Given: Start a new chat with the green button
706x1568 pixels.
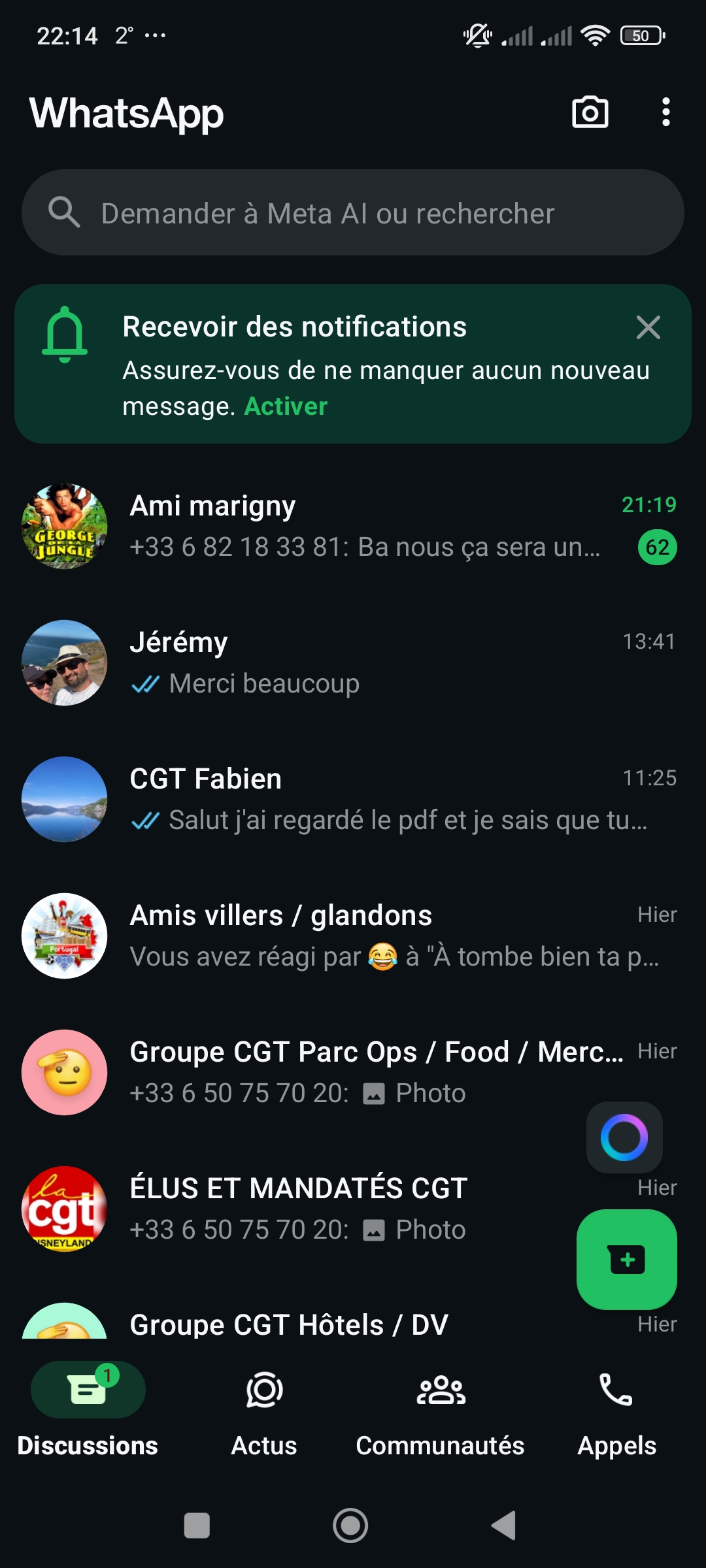Looking at the screenshot, I should click(x=626, y=1260).
